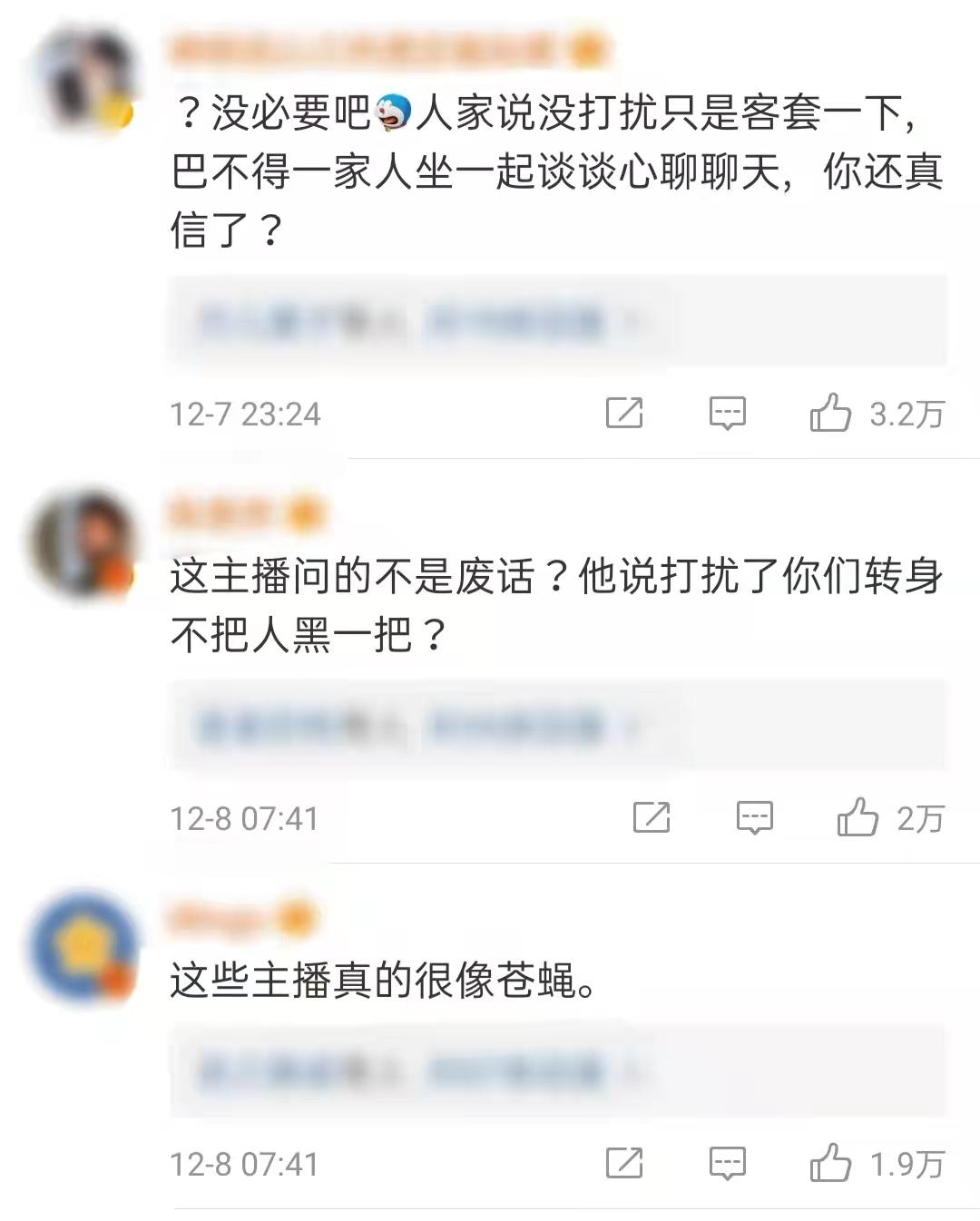Like the comment 这些主播真的很像苍蝇
The image size is (980, 1221).
[830, 1163]
